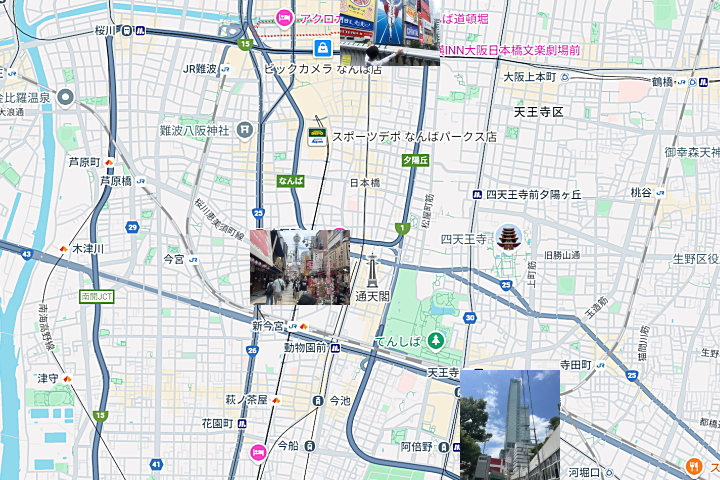Open the skyscraper photo near 阿倍野

tap(509, 424)
